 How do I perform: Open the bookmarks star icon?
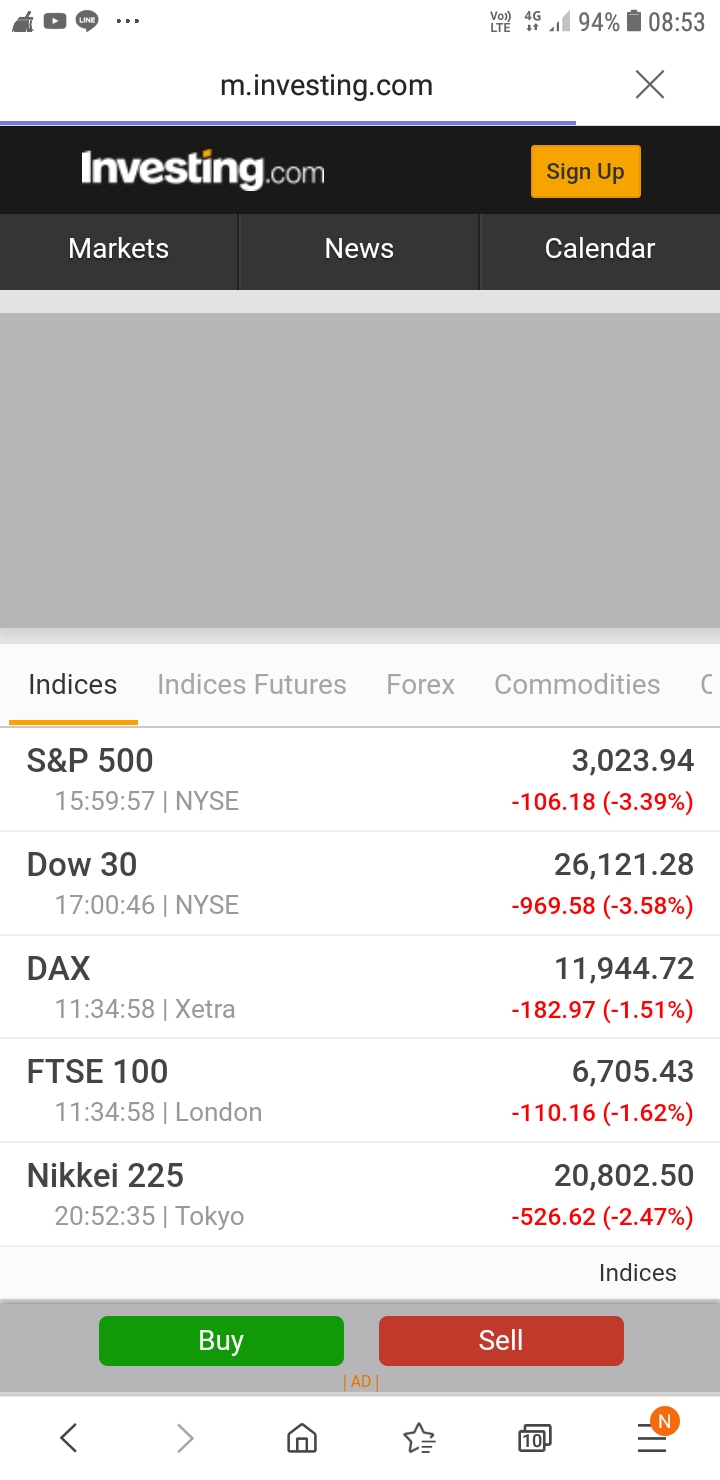tap(419, 1438)
